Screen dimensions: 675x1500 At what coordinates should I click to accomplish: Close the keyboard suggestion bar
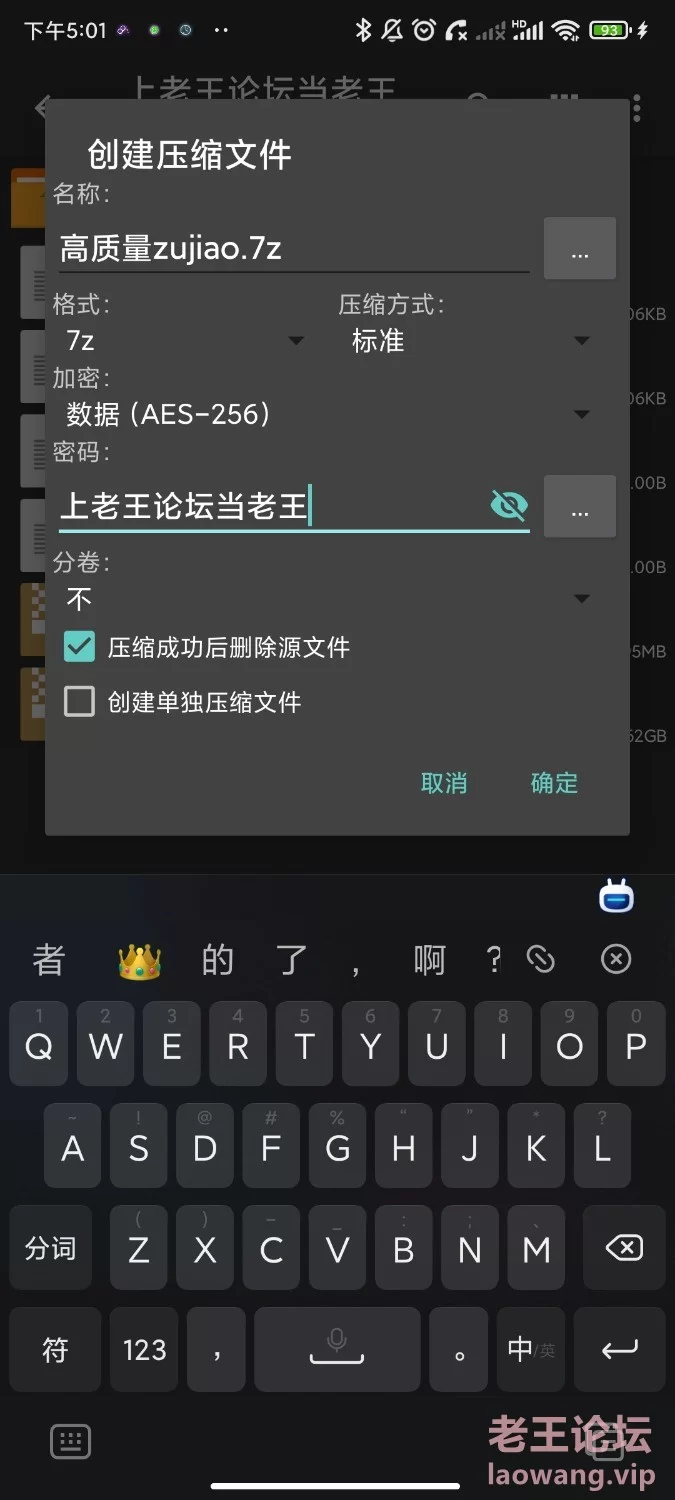tap(616, 960)
